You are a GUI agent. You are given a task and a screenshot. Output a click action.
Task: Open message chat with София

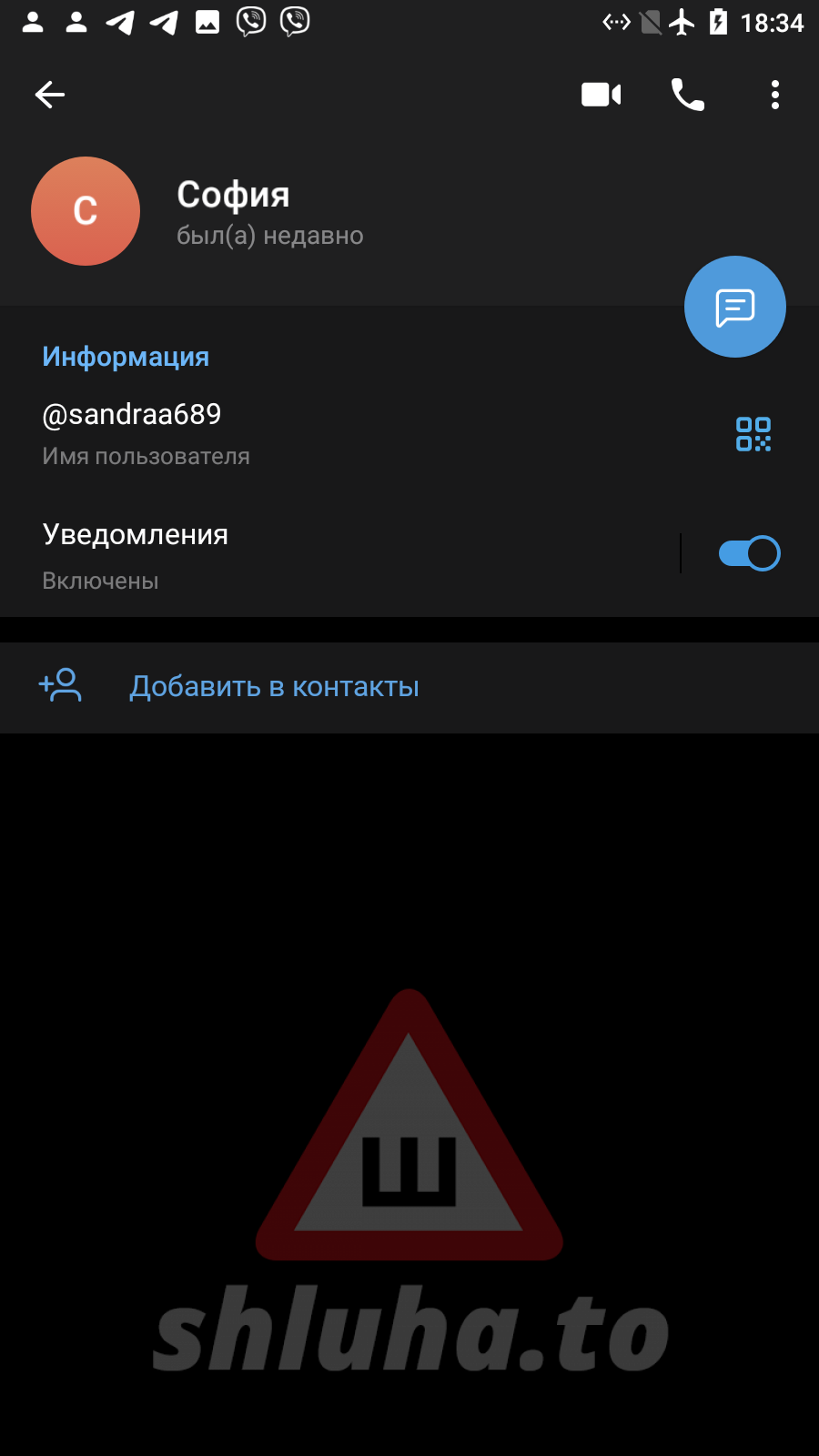[x=734, y=308]
